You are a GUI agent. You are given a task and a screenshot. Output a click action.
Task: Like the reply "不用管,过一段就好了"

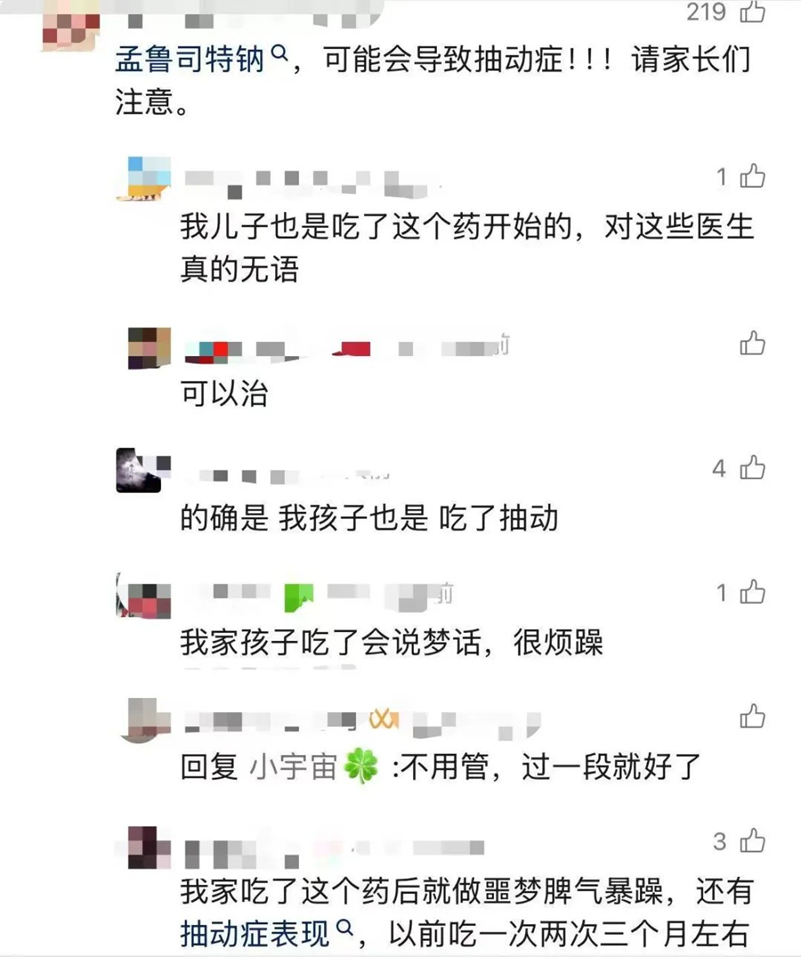click(752, 716)
